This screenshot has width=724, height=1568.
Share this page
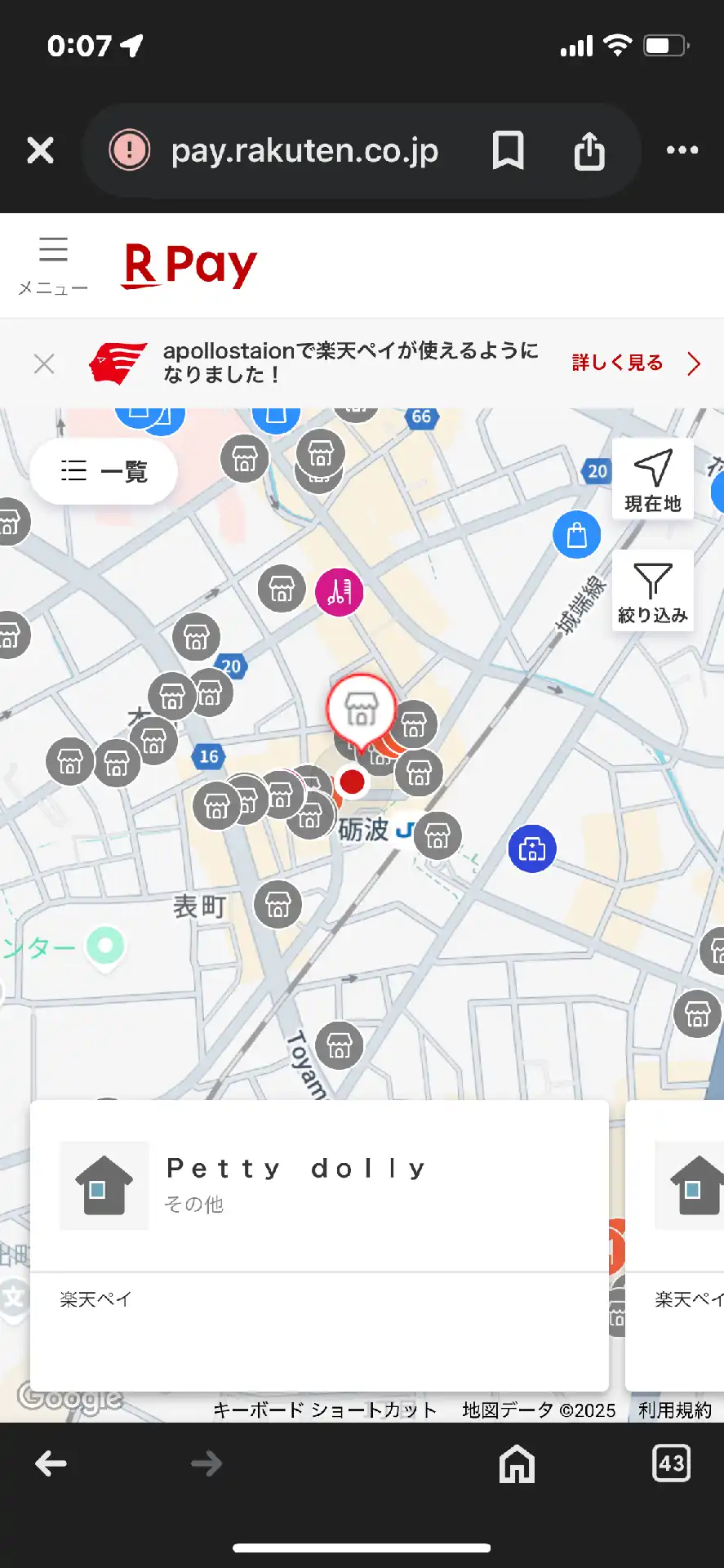tap(589, 151)
